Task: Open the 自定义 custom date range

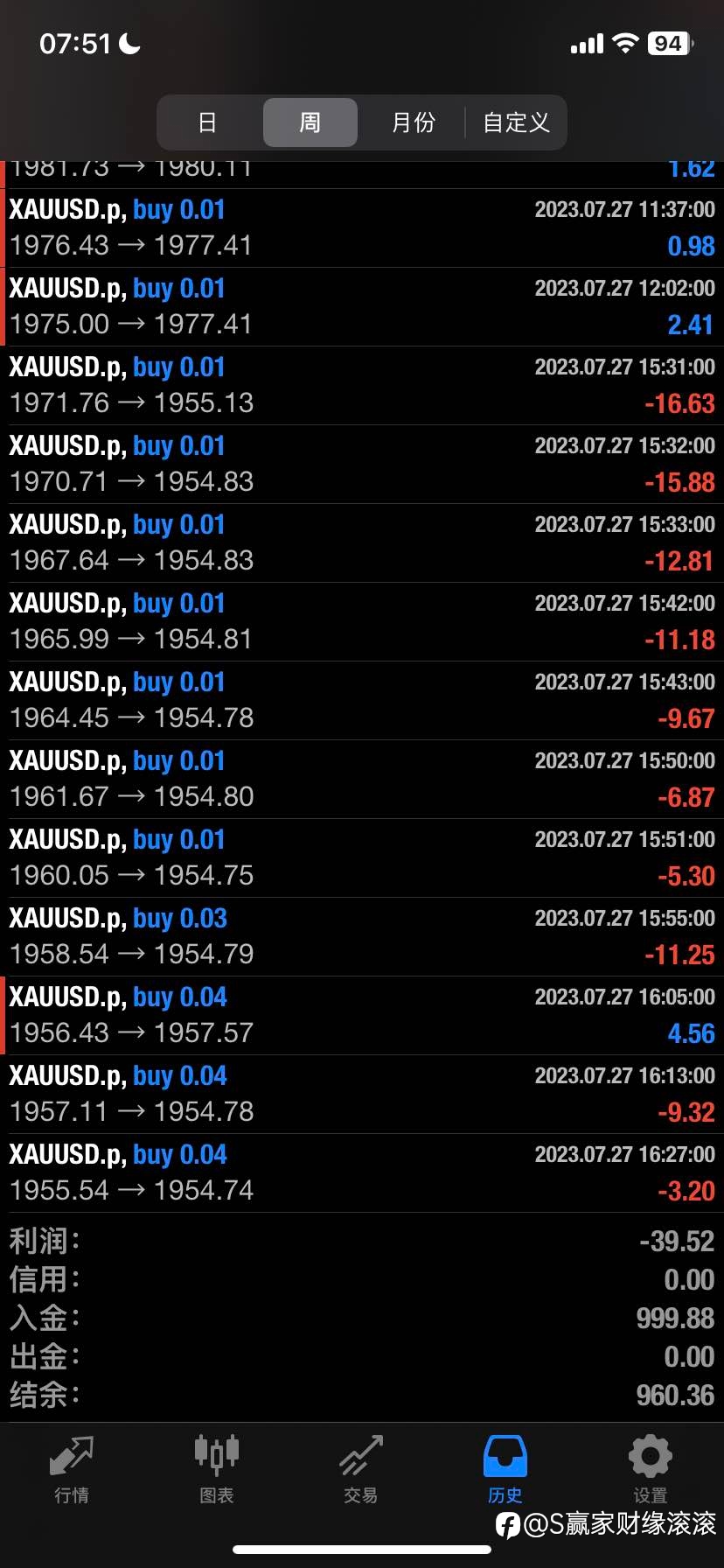Action: point(516,122)
